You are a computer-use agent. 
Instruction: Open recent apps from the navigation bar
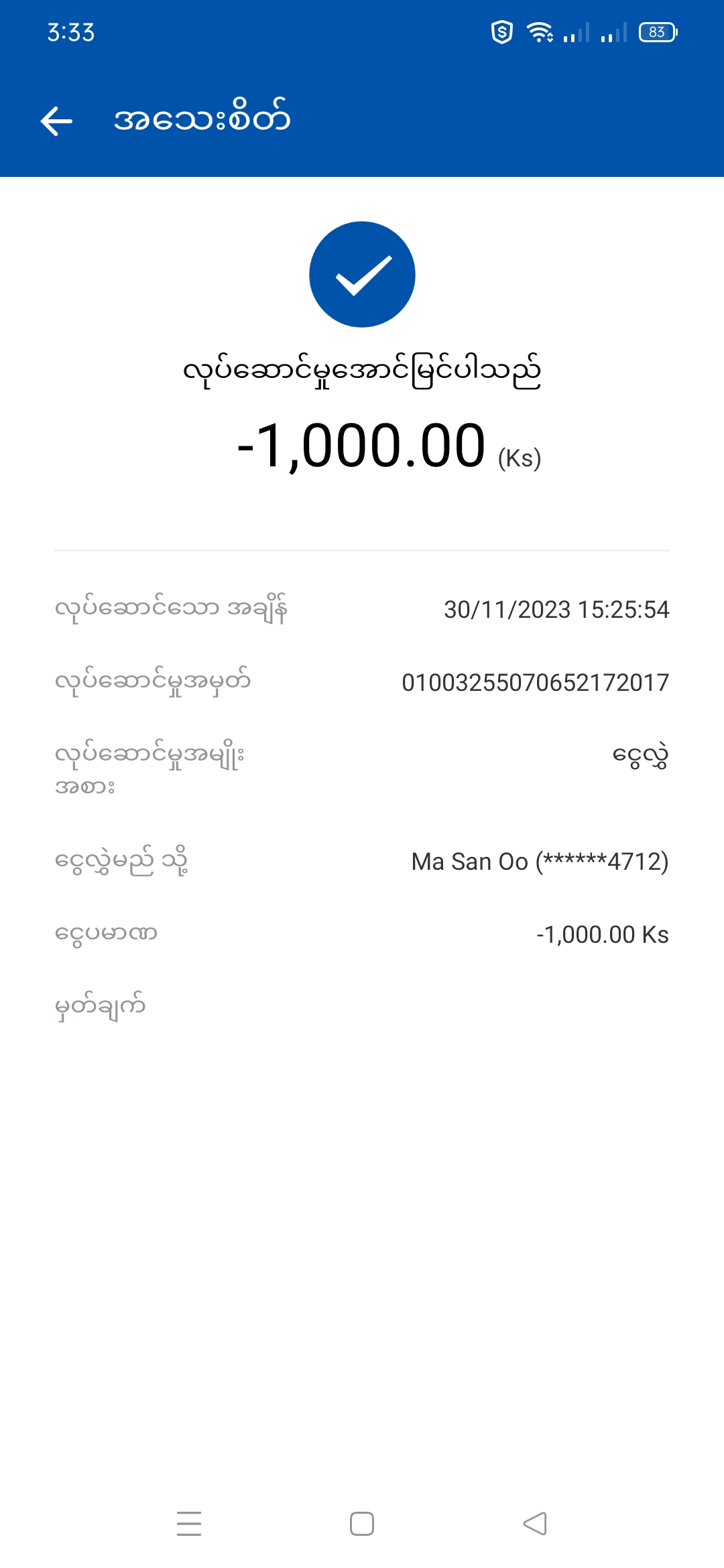coord(189,1524)
